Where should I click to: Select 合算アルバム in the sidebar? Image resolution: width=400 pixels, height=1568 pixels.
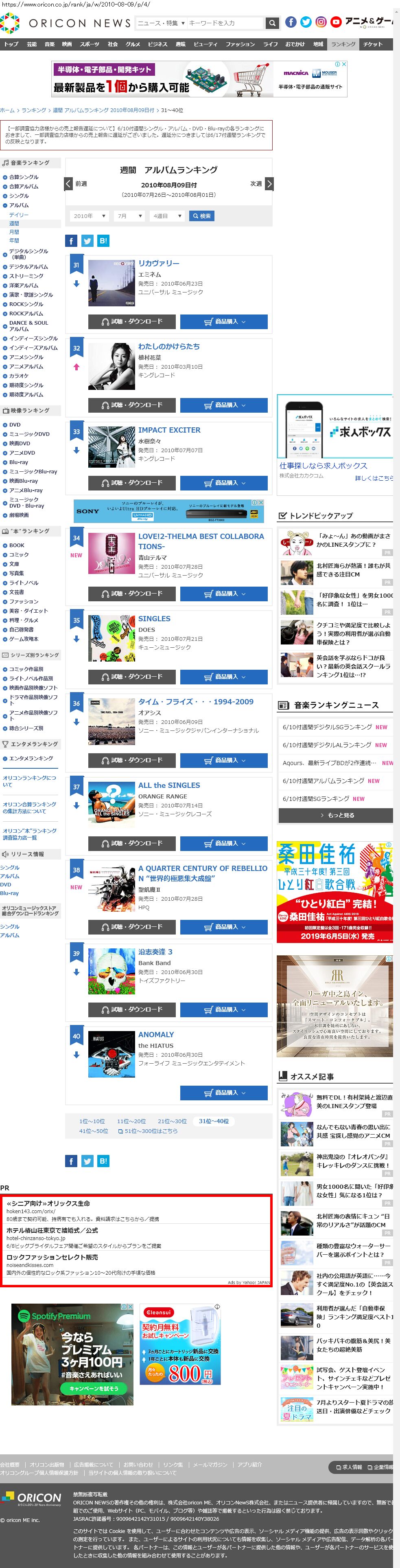point(24,186)
